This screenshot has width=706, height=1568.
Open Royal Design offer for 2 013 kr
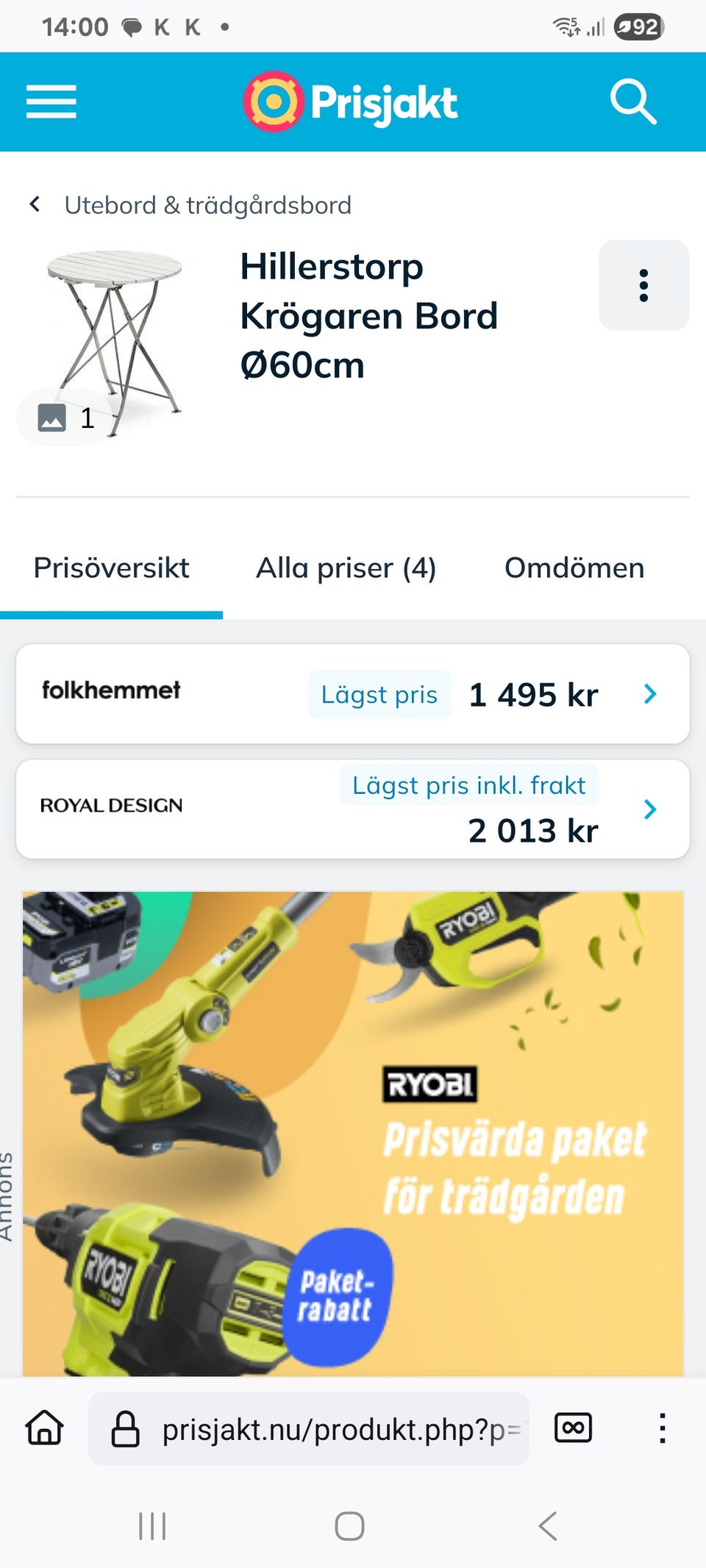click(x=353, y=809)
